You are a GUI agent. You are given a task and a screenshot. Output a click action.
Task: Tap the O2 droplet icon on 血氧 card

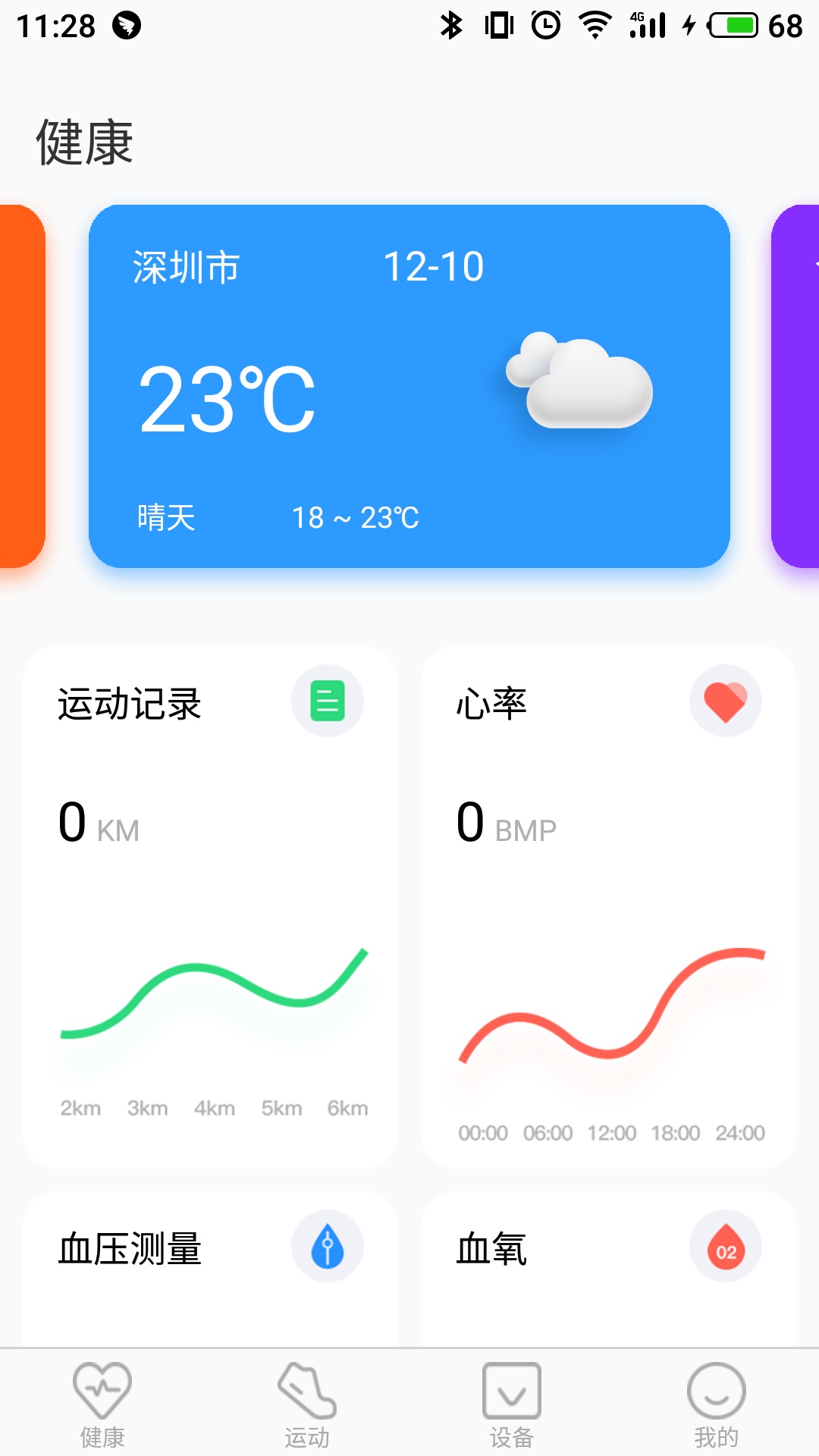725,1246
